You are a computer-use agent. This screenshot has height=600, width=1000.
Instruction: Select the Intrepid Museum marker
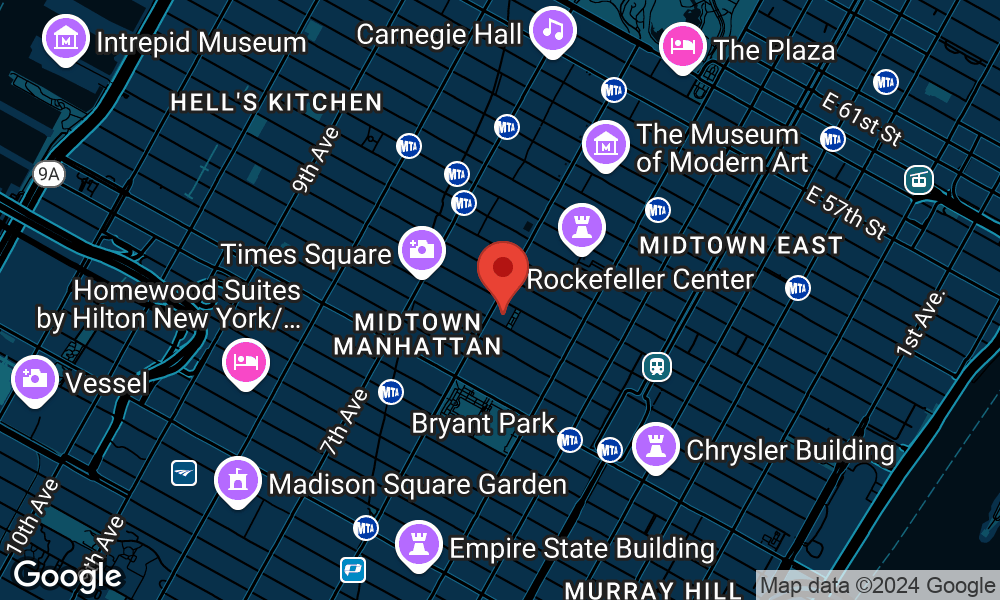[x=66, y=39]
